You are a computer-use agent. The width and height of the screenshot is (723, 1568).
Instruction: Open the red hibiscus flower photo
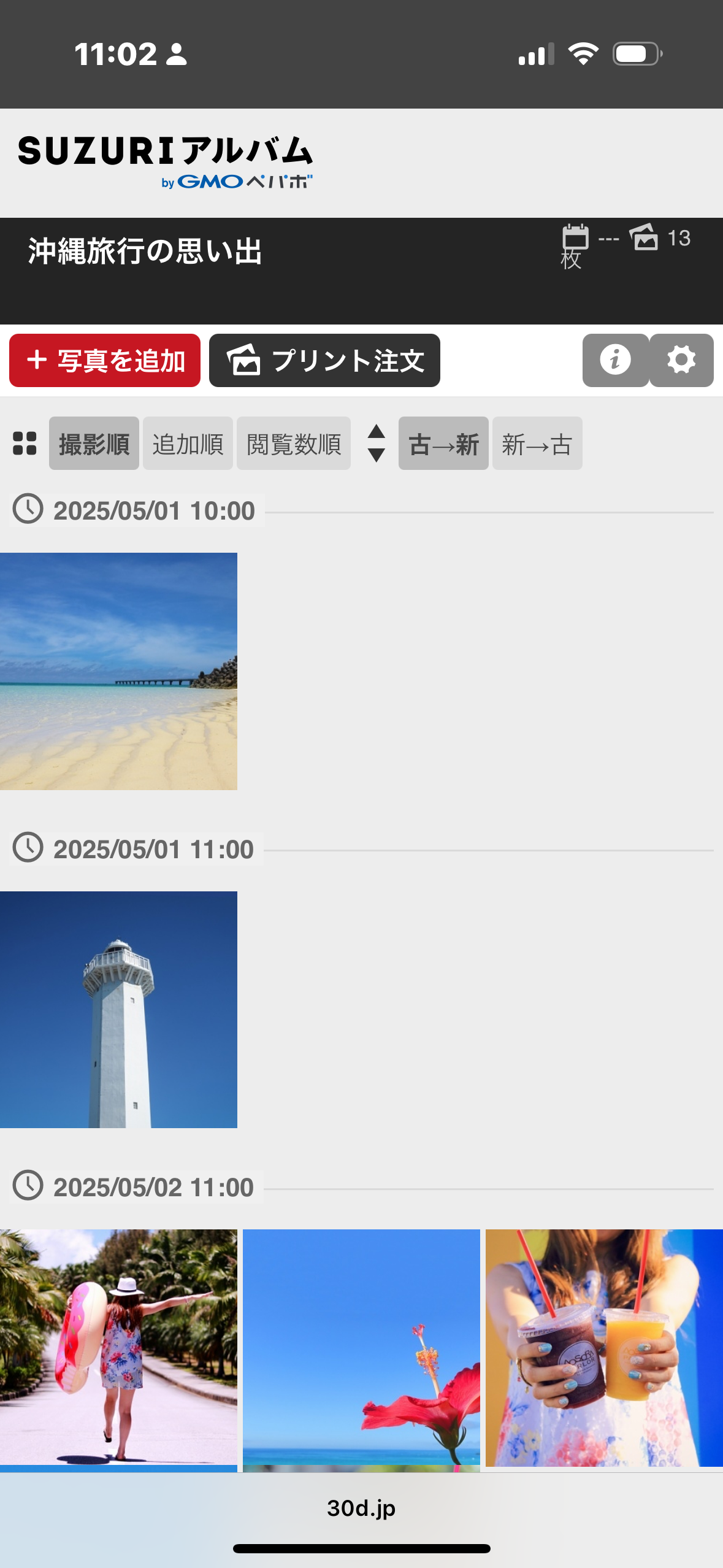pyautogui.click(x=361, y=1347)
